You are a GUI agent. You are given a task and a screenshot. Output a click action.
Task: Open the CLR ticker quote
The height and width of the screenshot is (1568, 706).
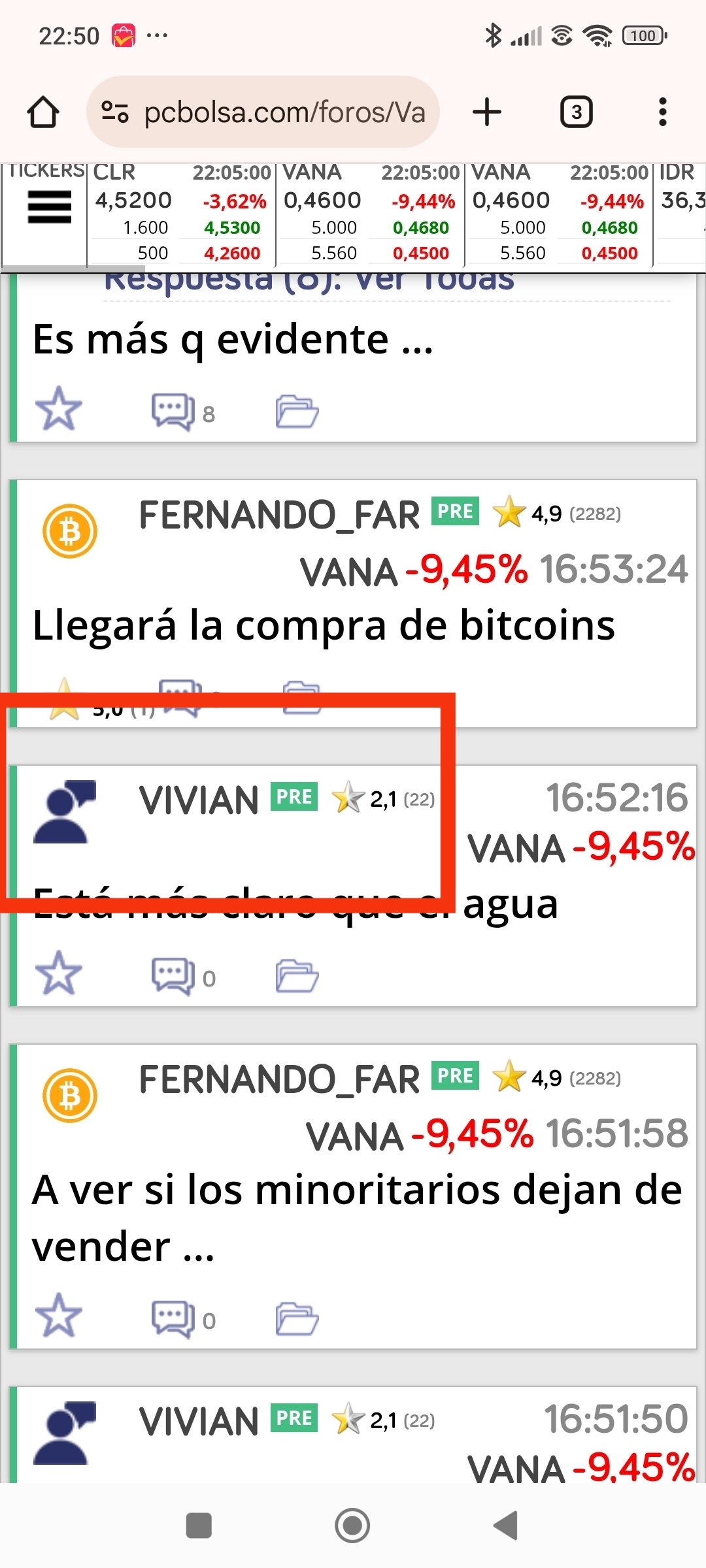181,214
